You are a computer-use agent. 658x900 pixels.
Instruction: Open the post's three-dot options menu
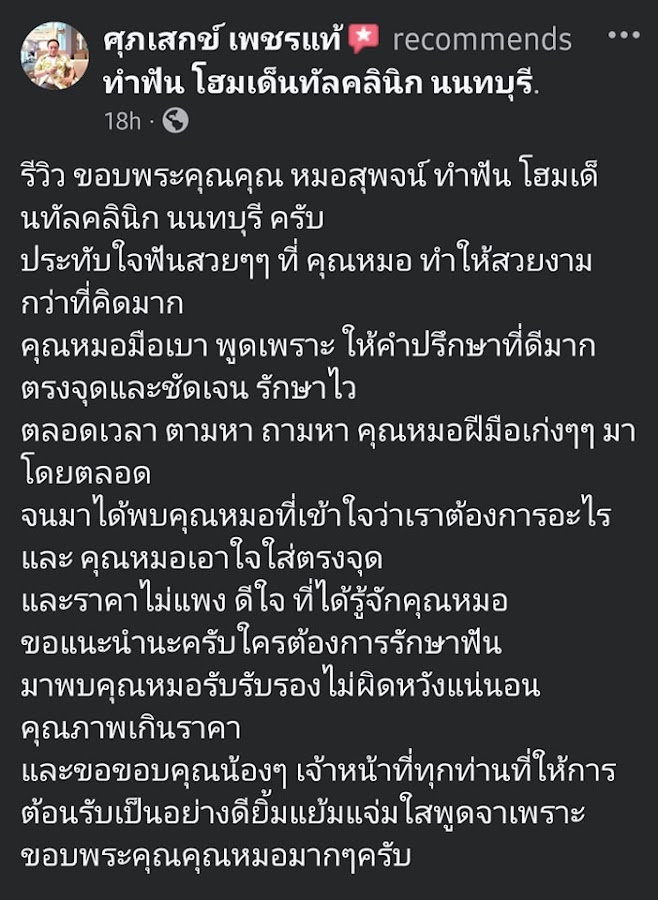tap(624, 35)
